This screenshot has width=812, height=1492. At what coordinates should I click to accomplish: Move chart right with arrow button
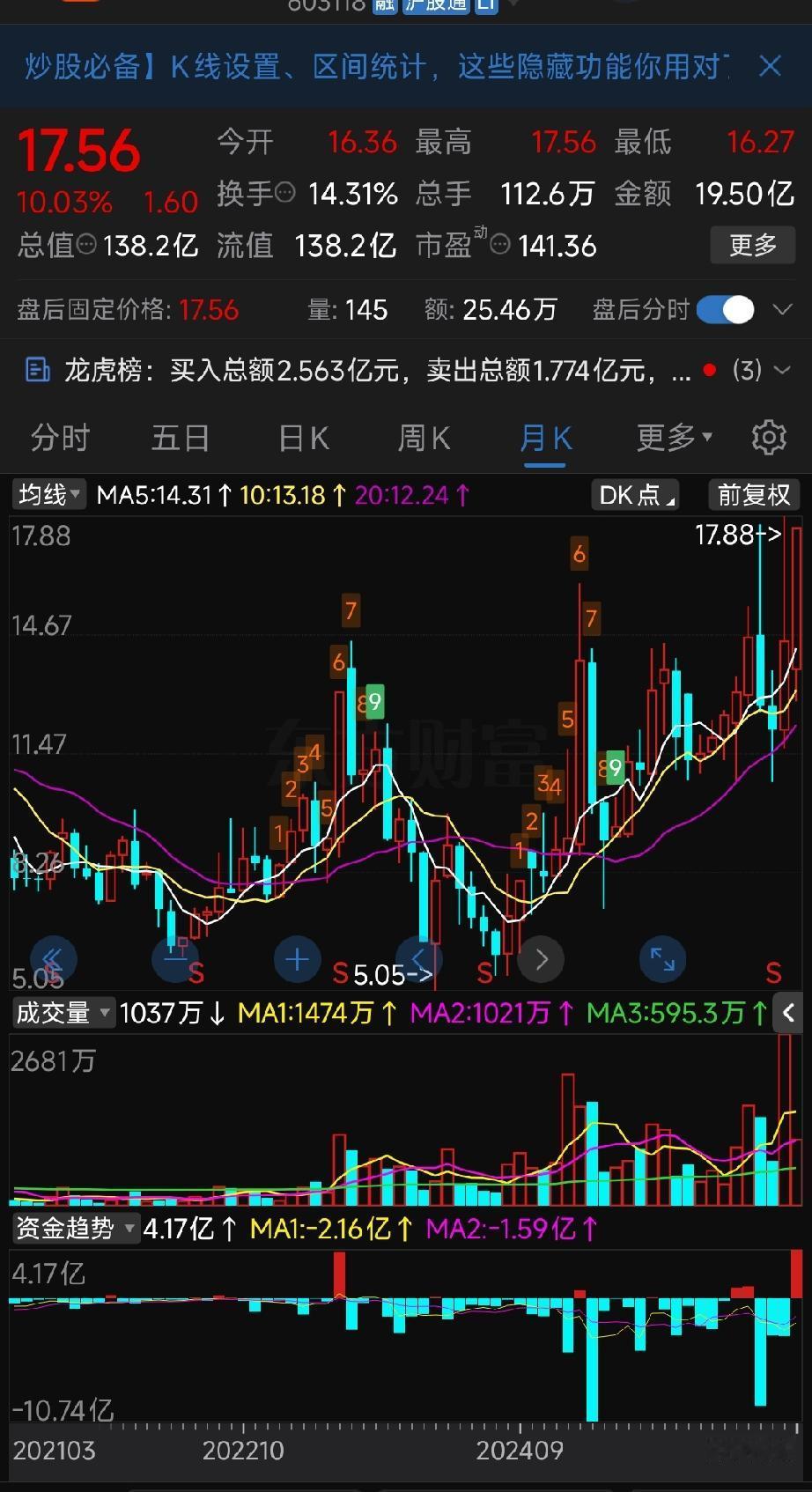[541, 959]
